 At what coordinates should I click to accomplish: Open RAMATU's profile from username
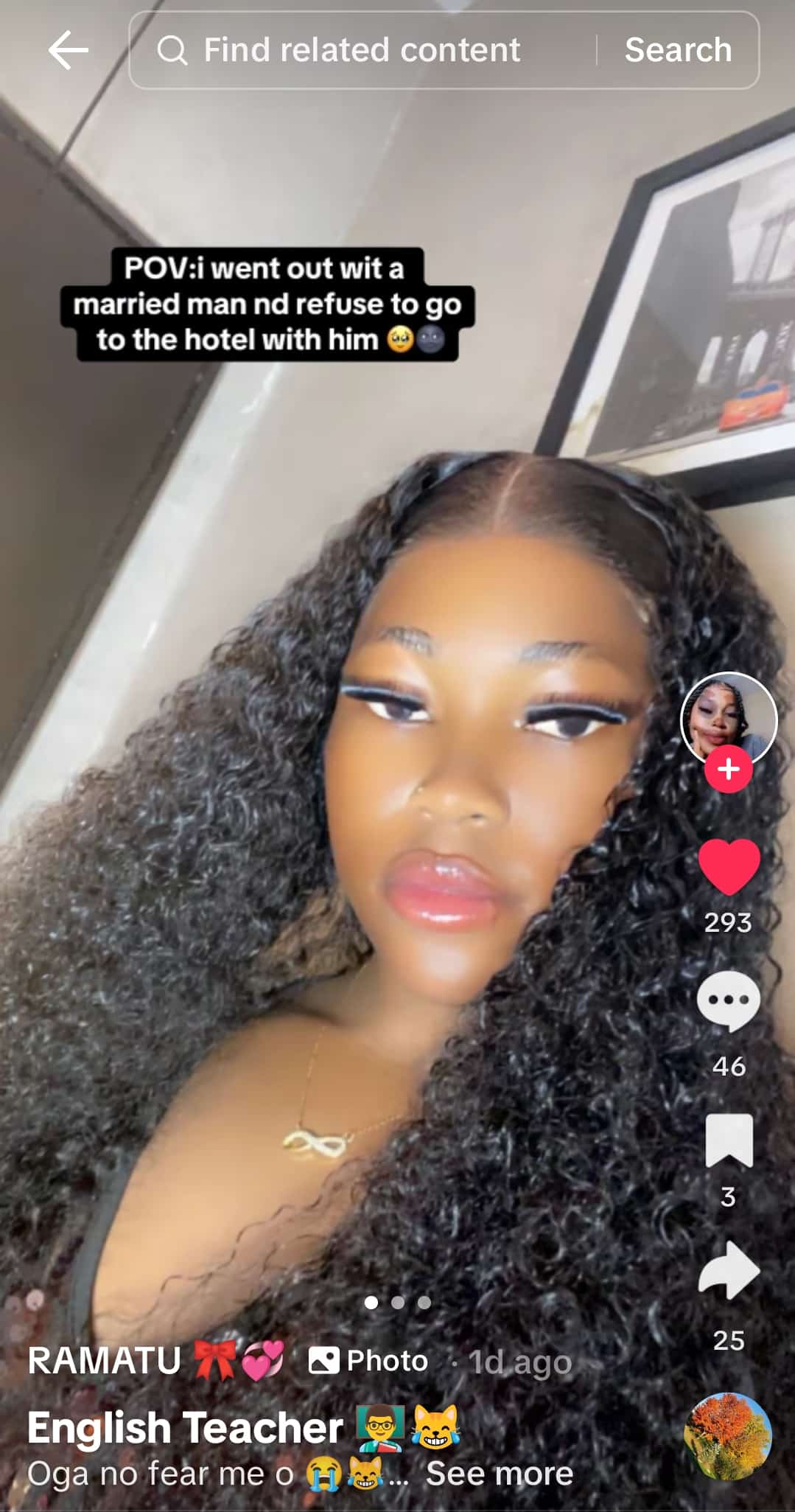click(105, 1361)
